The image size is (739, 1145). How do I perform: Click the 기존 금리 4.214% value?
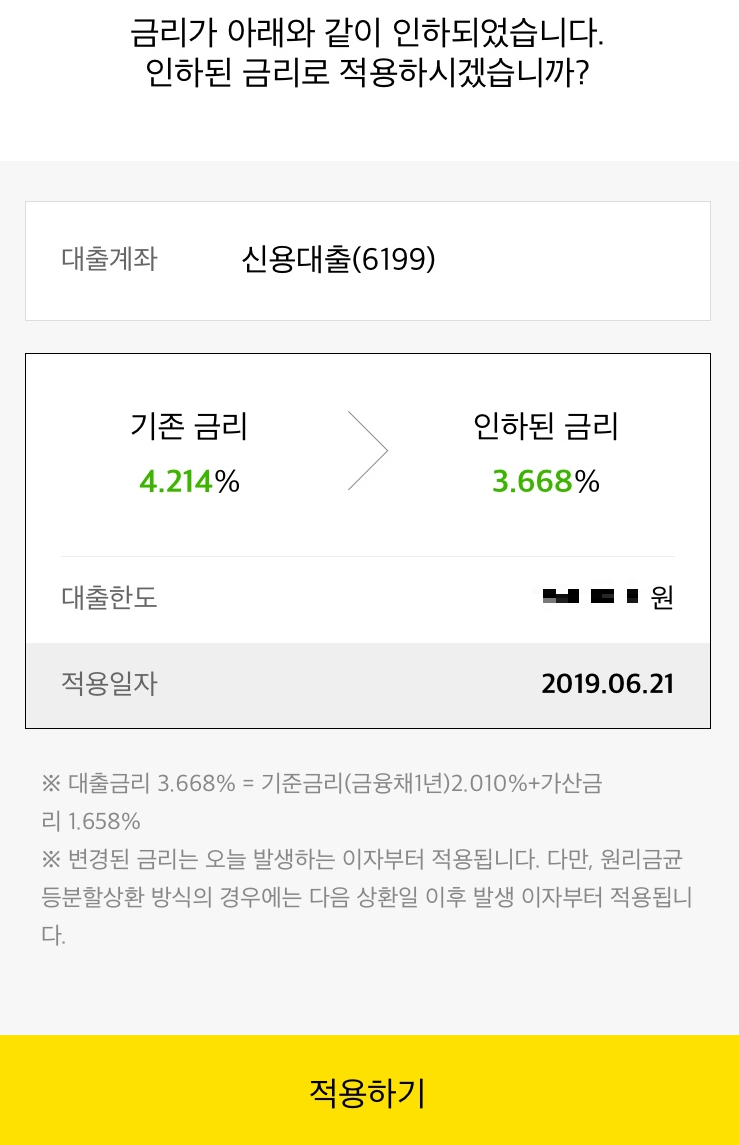[x=189, y=481]
